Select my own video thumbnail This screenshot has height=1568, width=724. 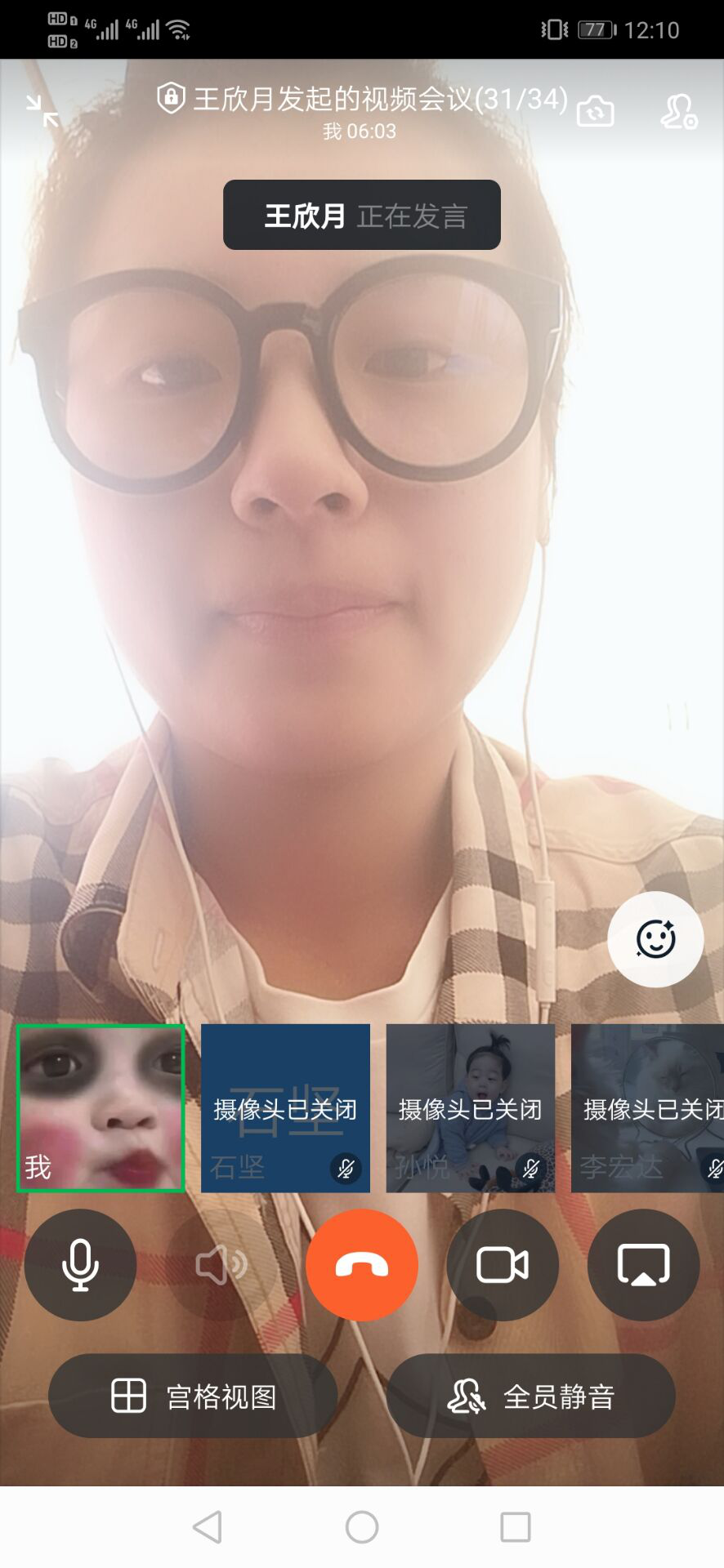(101, 1108)
